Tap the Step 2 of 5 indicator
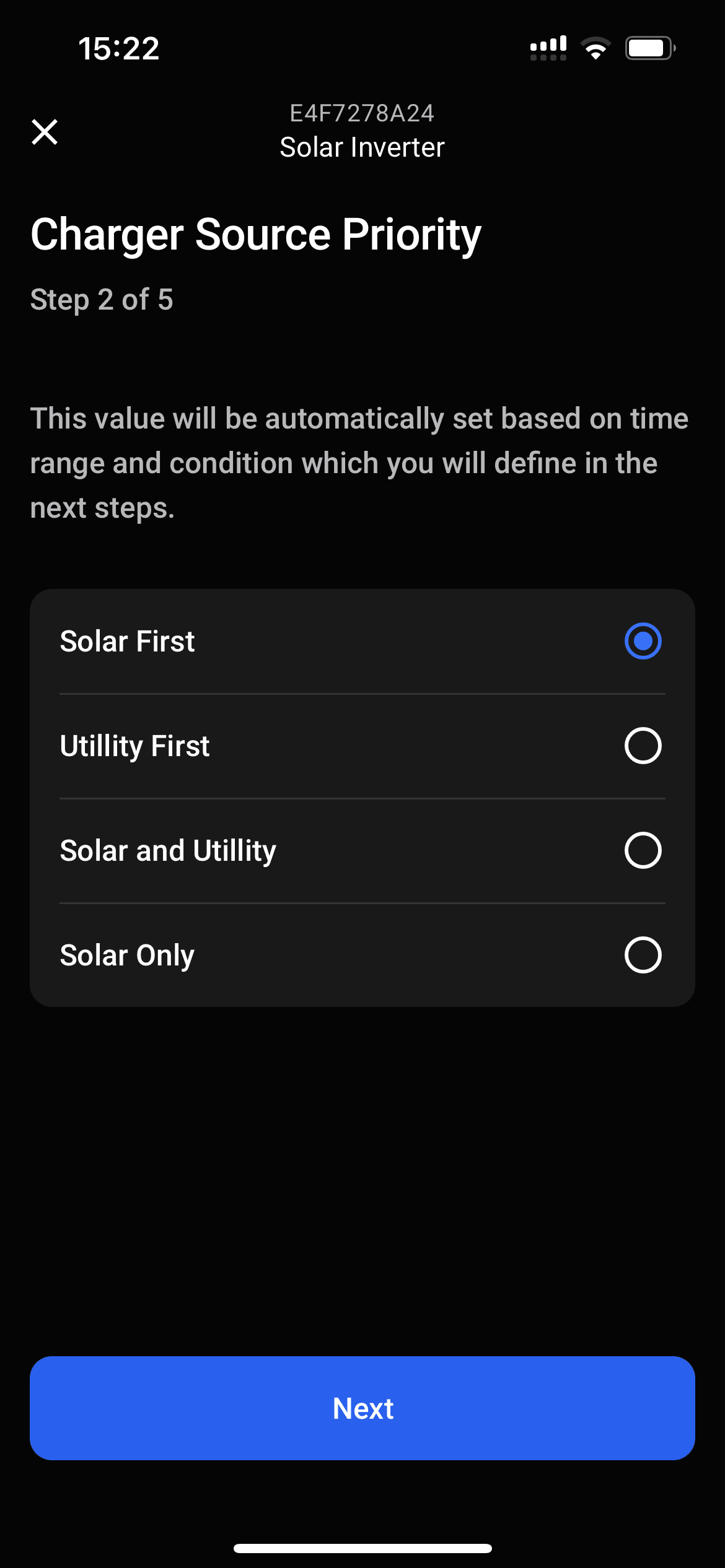This screenshot has height=1568, width=725. (x=102, y=300)
